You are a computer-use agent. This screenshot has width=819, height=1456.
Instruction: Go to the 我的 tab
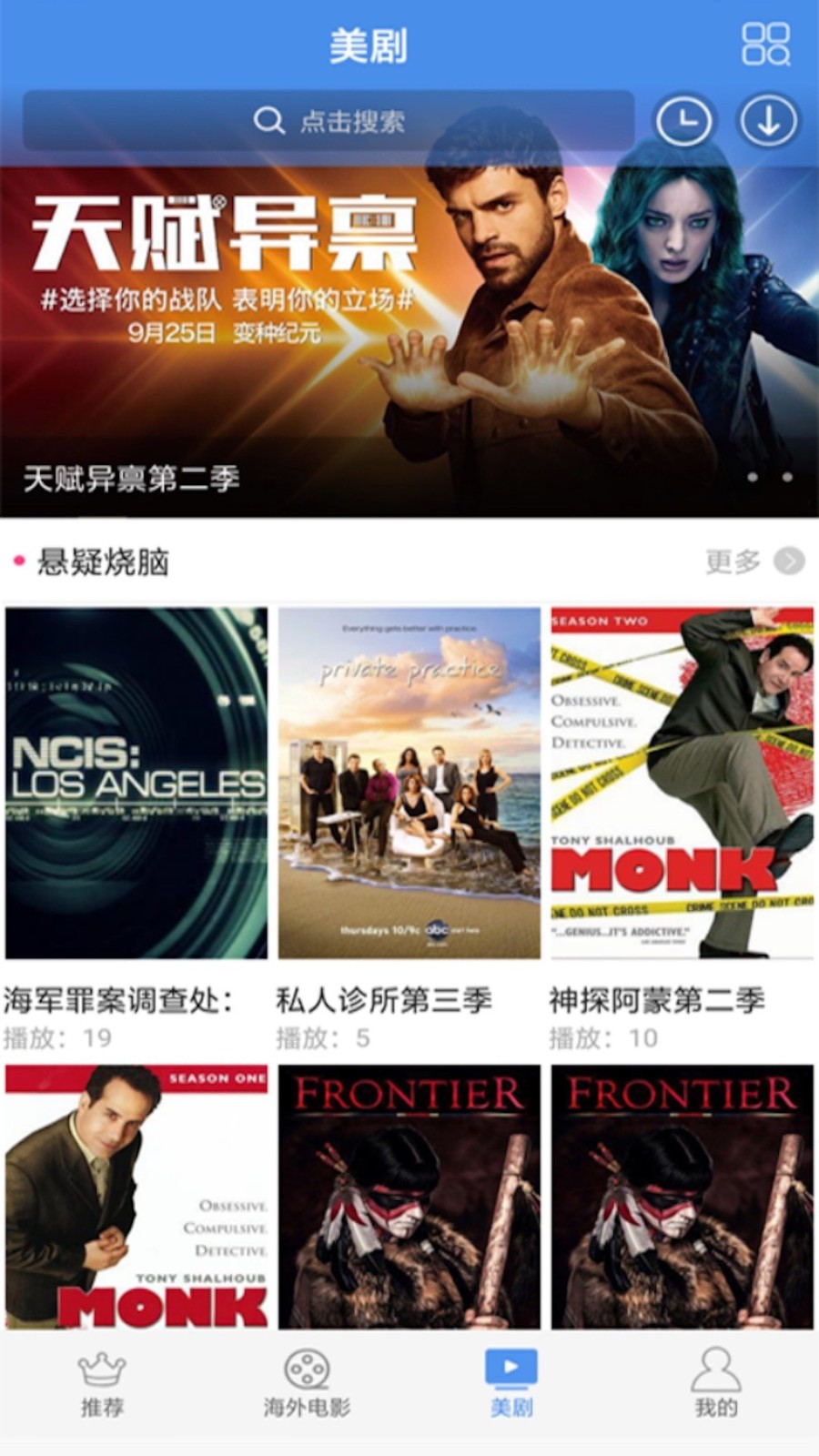[716, 1385]
